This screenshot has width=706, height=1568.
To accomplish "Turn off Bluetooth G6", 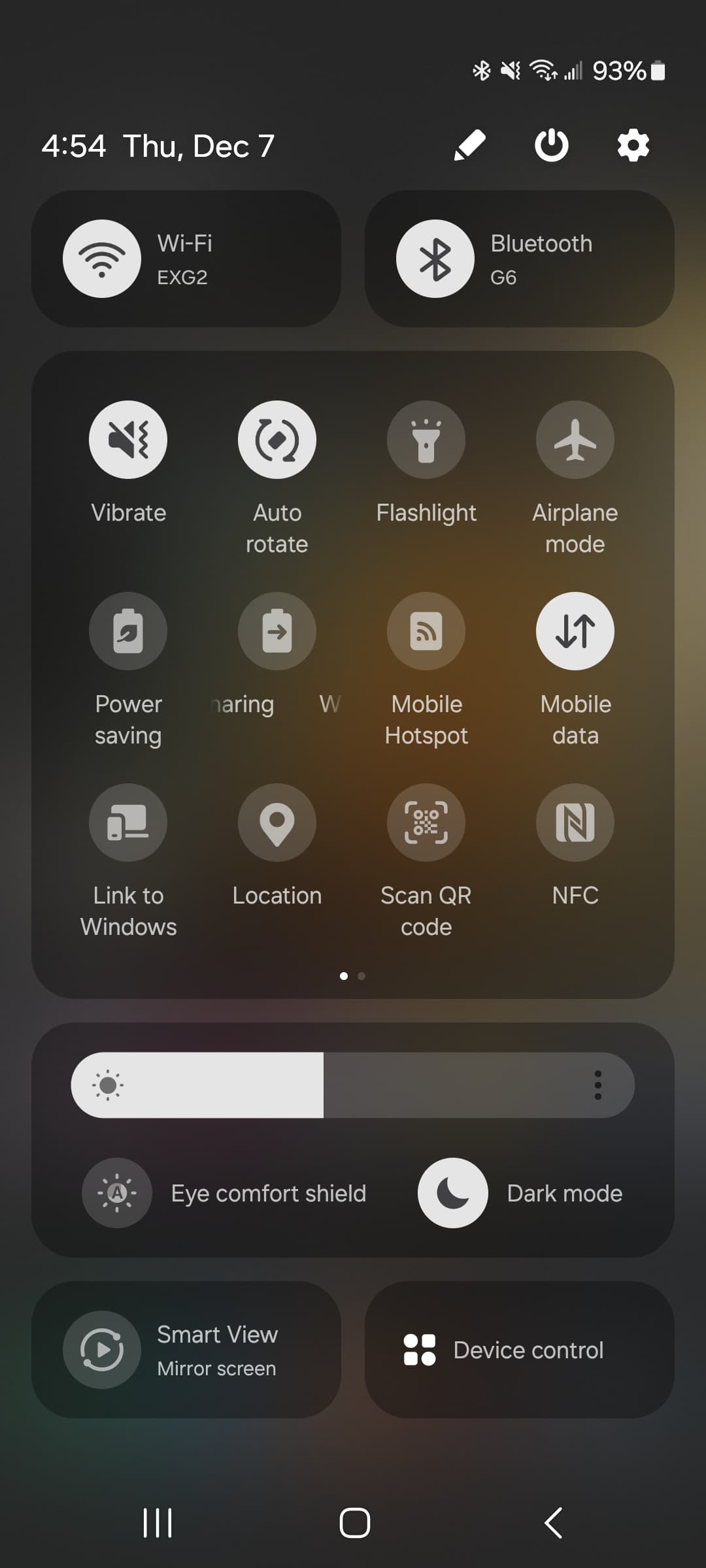I will [x=435, y=259].
